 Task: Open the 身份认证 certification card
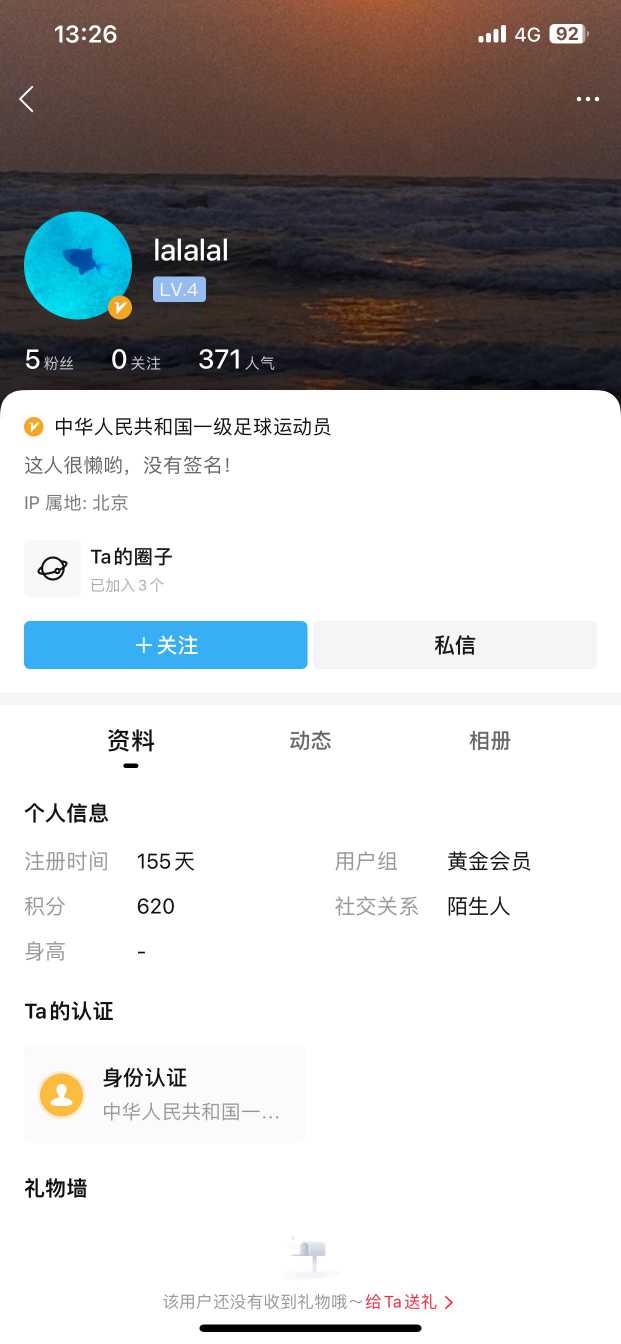pos(165,1094)
